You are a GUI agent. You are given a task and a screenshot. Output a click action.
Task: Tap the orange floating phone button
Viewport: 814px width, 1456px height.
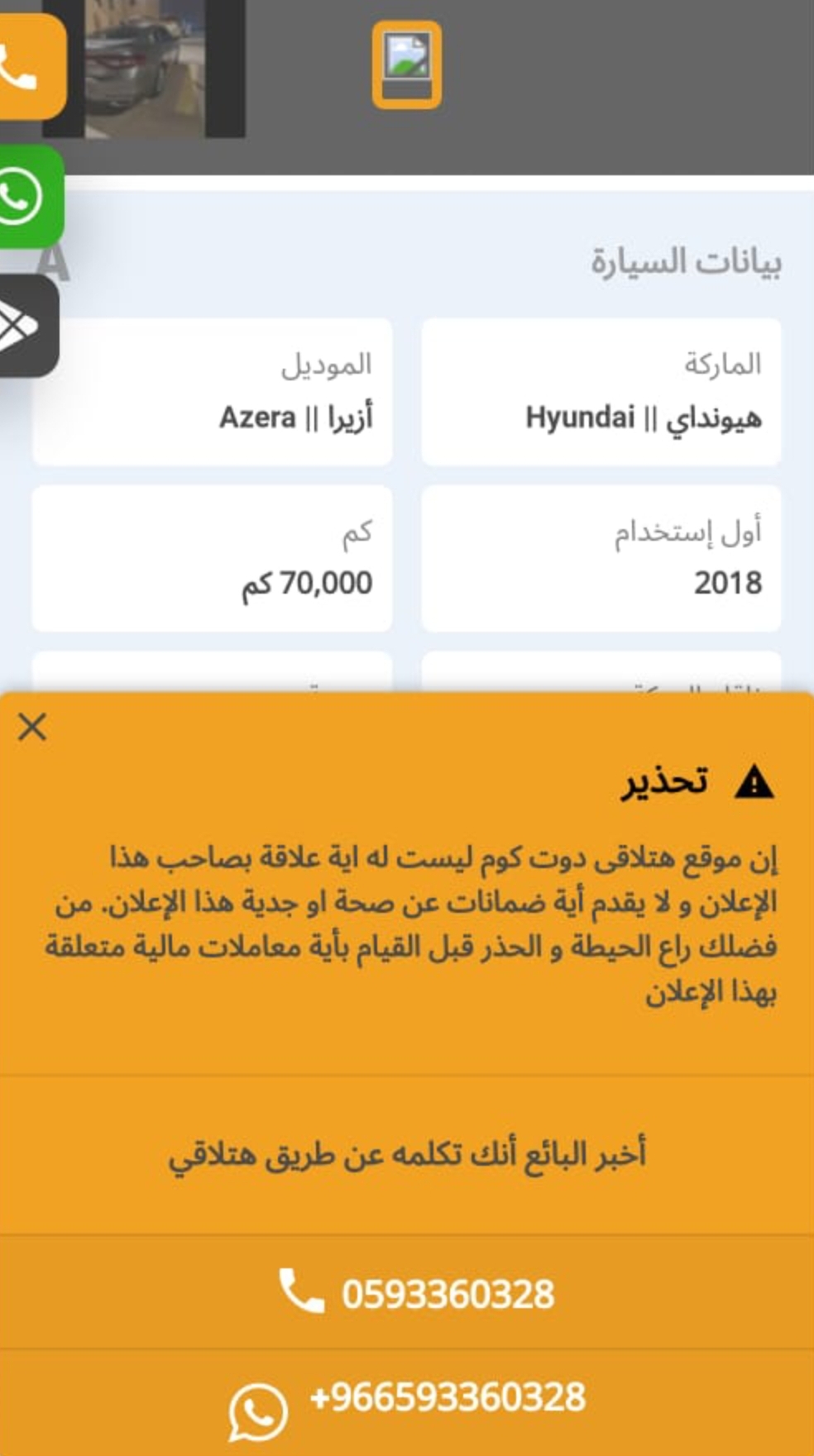click(x=30, y=67)
